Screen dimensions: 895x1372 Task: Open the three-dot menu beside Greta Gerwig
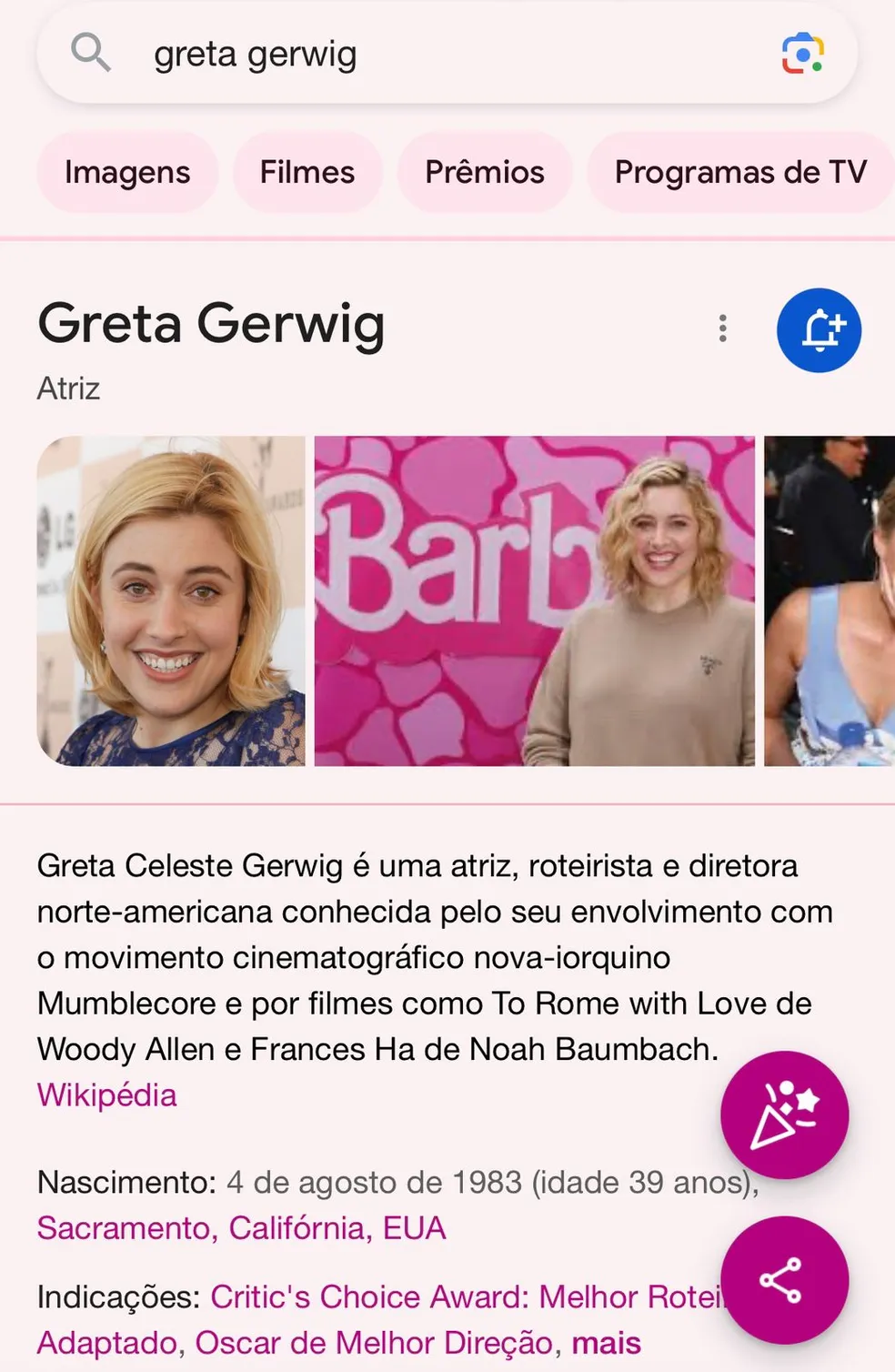pos(723,328)
